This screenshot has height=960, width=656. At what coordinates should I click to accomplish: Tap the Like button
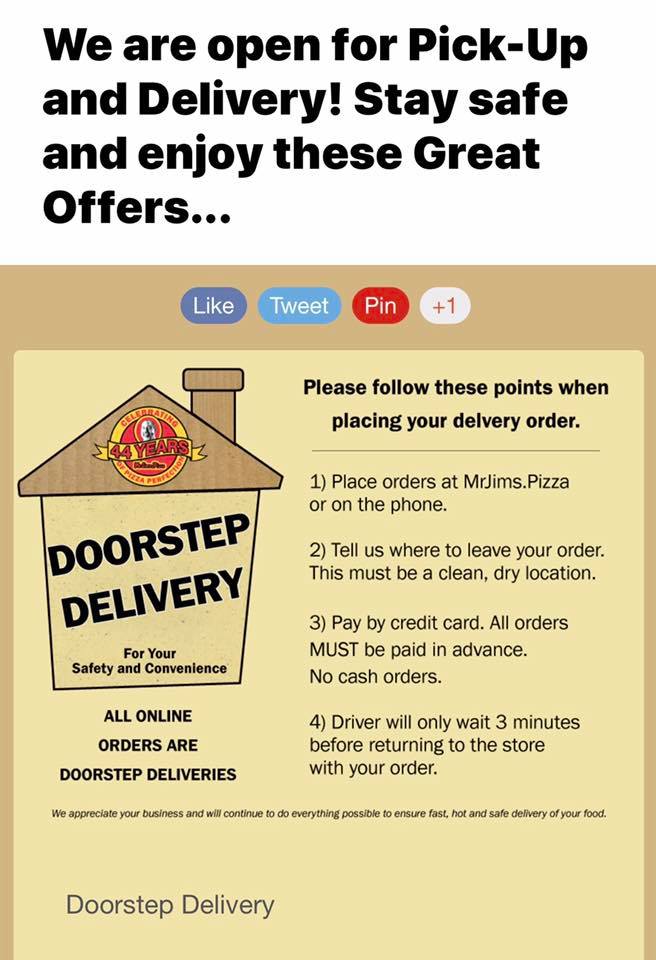tap(213, 306)
